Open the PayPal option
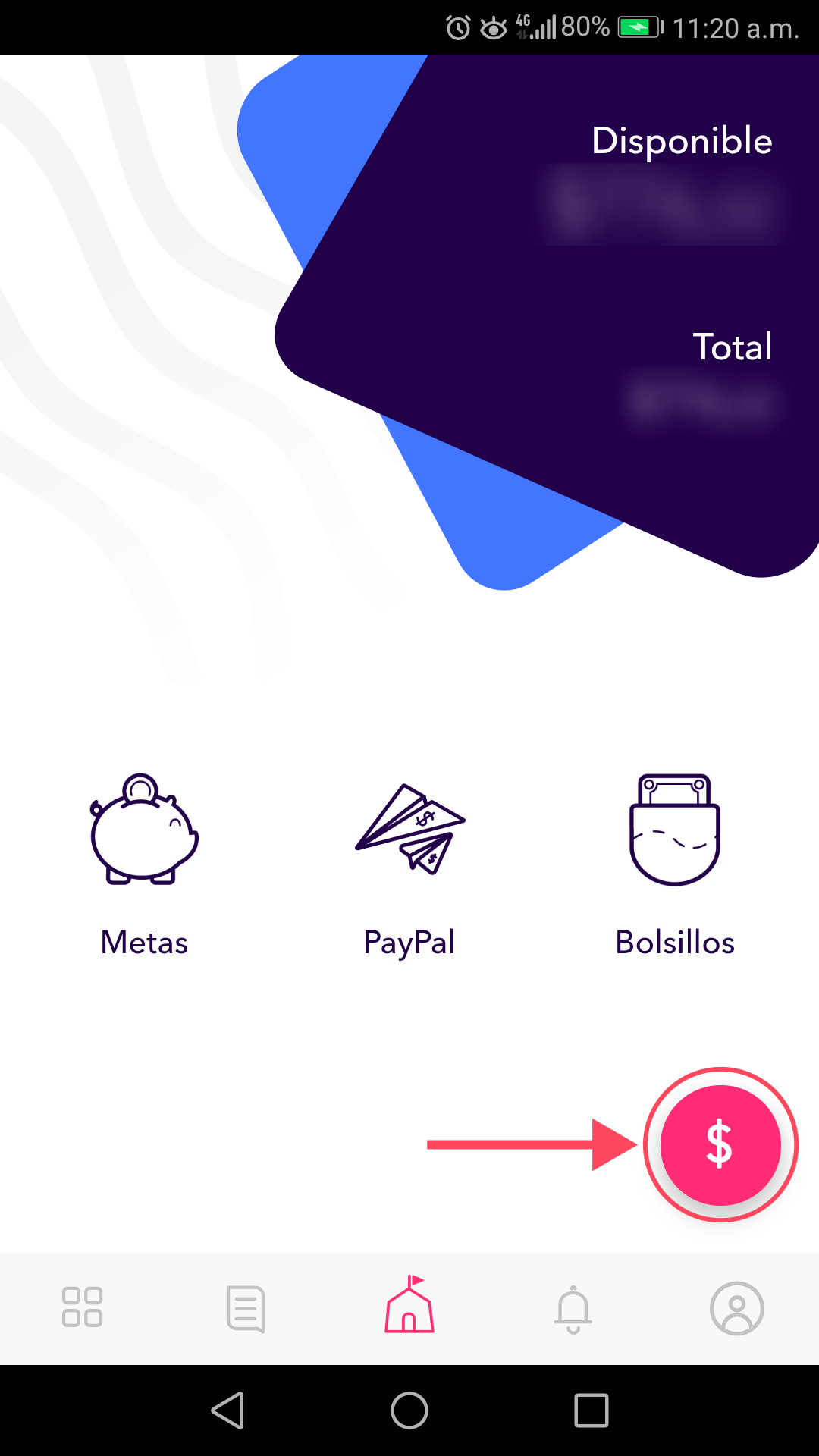The height and width of the screenshot is (1456, 819). (x=409, y=866)
